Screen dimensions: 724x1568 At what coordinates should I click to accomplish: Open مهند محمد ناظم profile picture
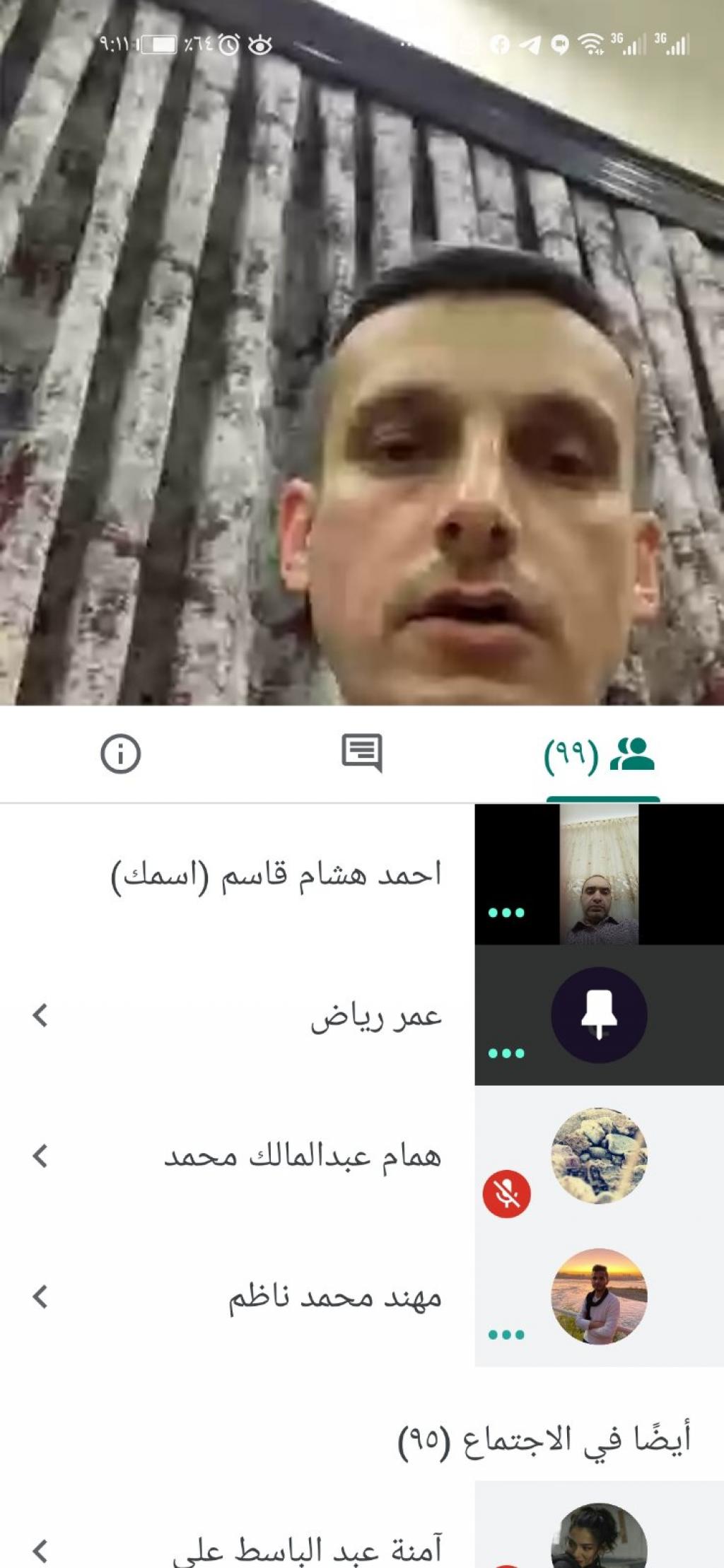click(x=599, y=1296)
